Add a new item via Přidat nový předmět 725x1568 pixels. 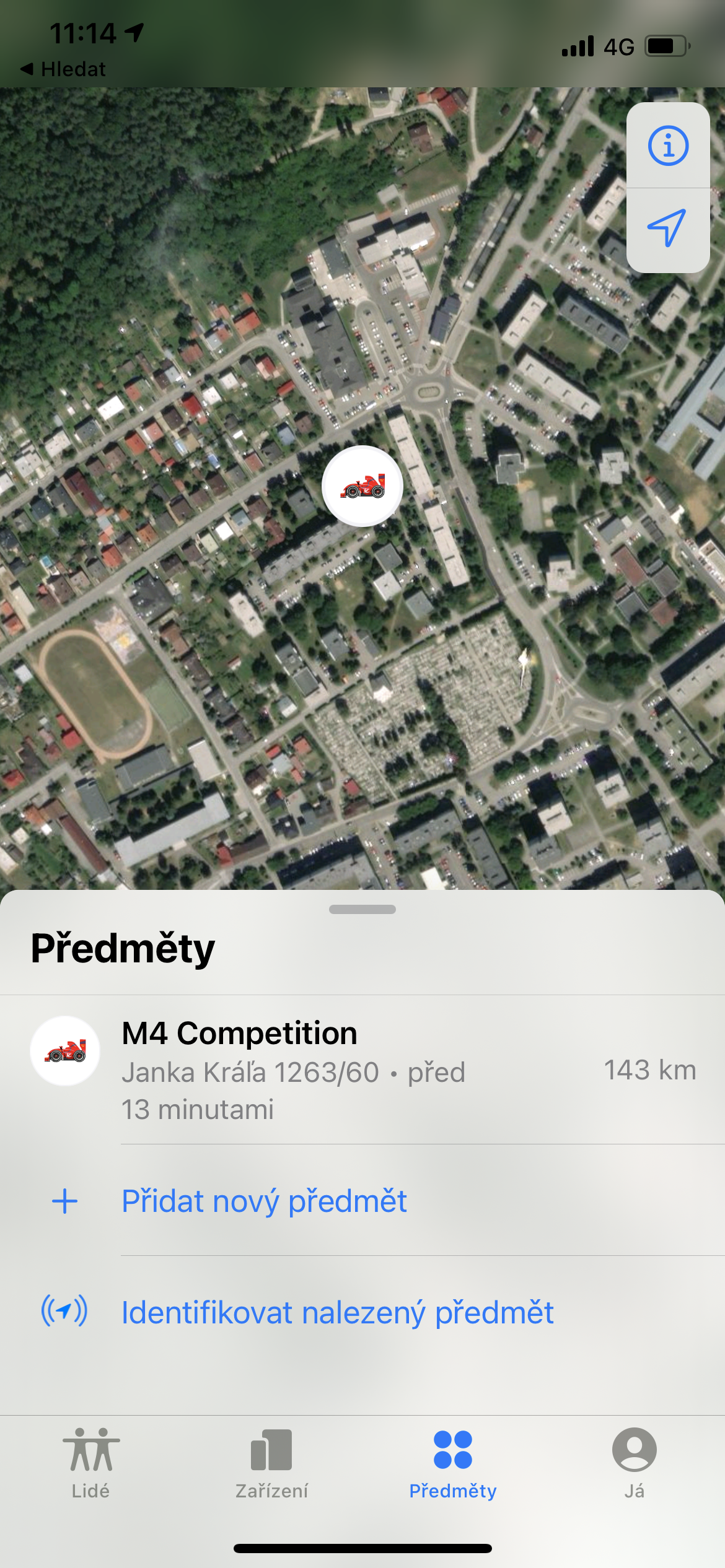264,1201
